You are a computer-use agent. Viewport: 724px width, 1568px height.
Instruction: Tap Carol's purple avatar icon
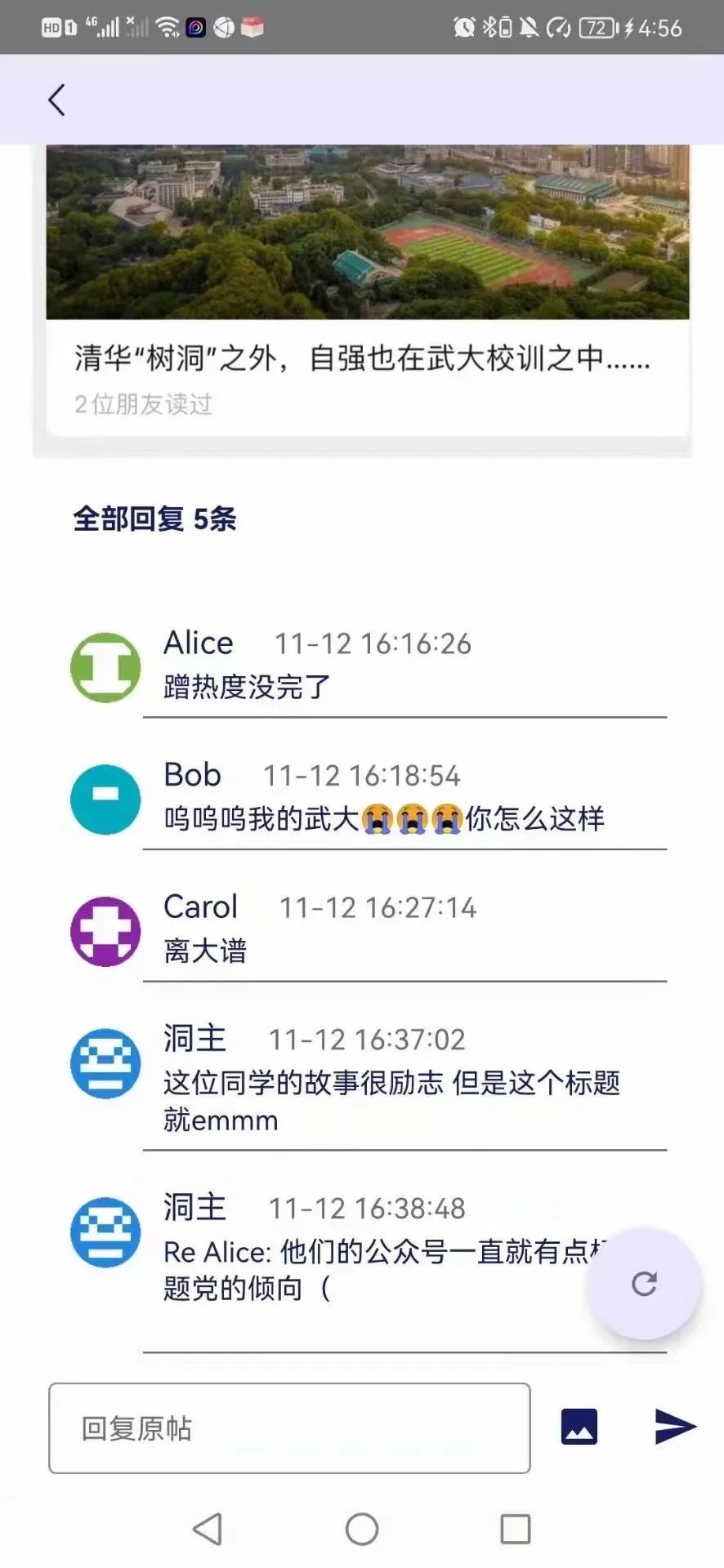pyautogui.click(x=105, y=931)
